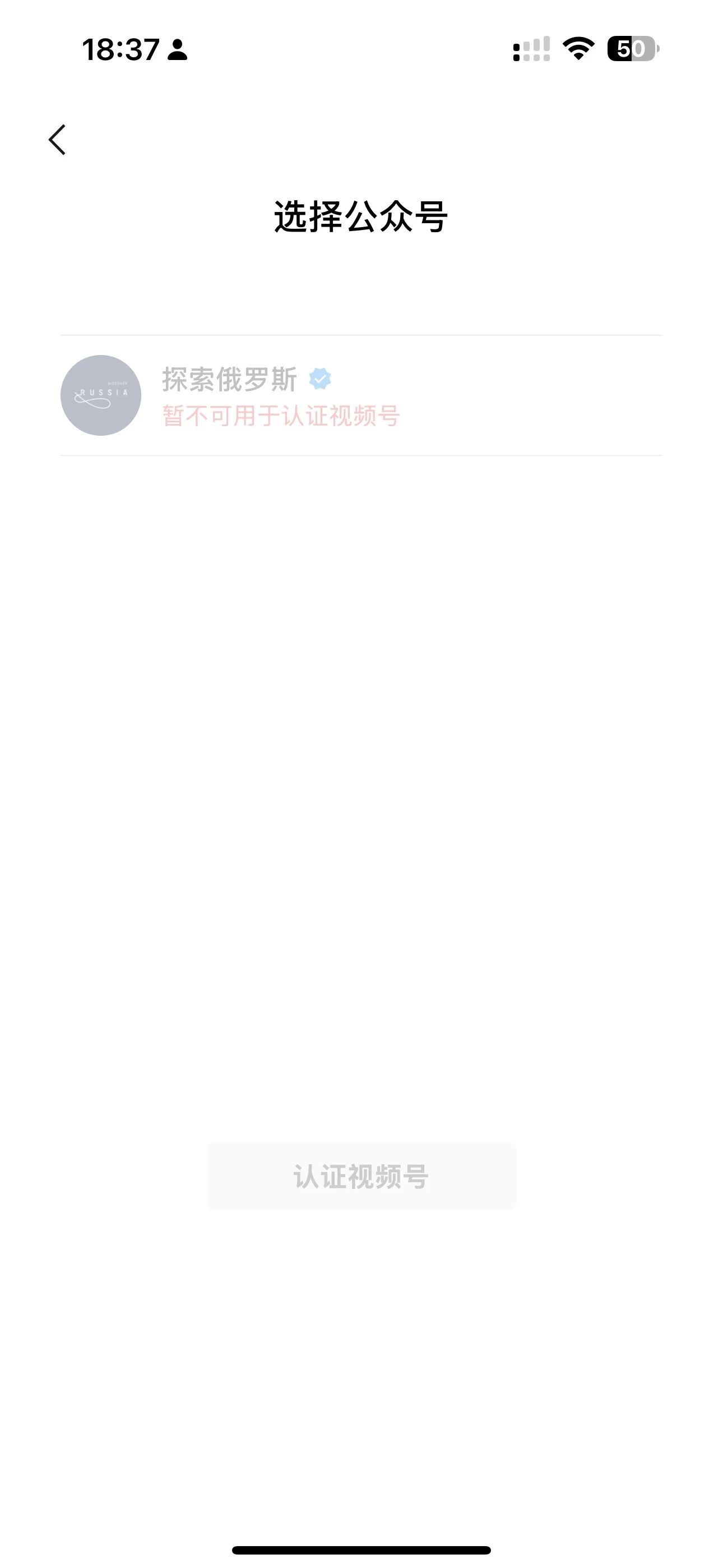Go back using the top-left arrow

click(57, 140)
